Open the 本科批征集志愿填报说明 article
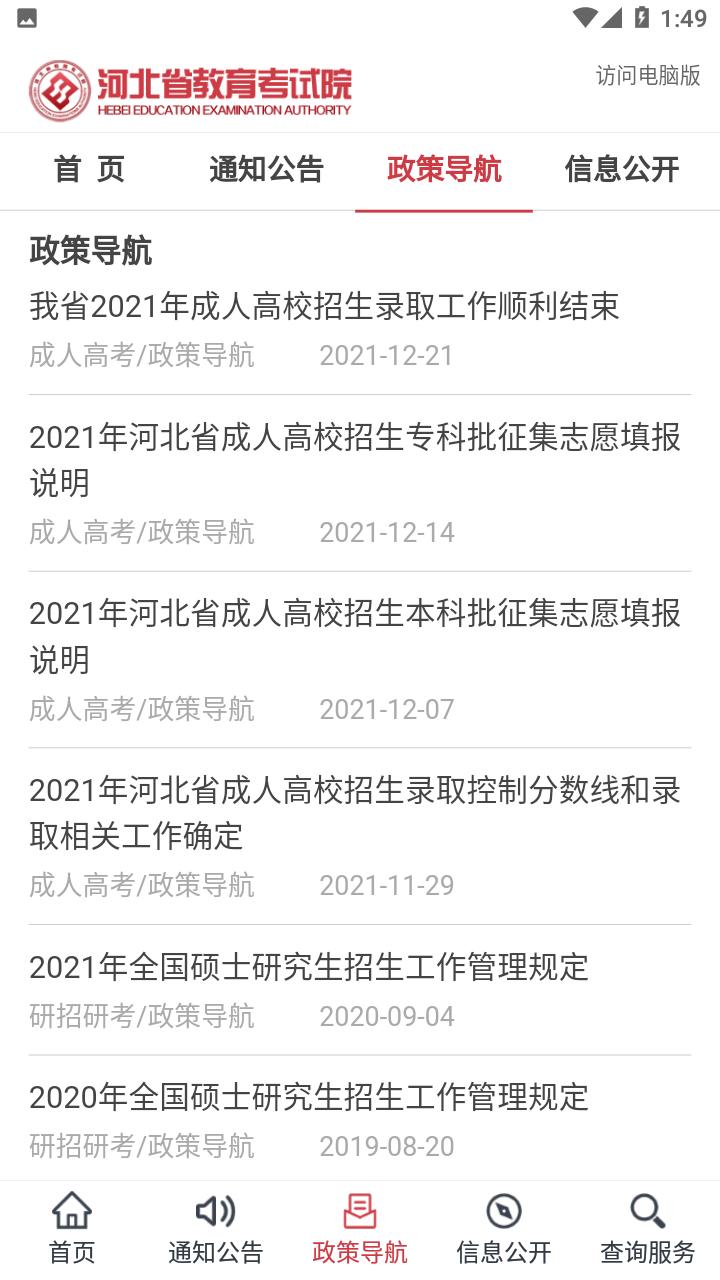Image resolution: width=720 pixels, height=1280 pixels. (355, 636)
